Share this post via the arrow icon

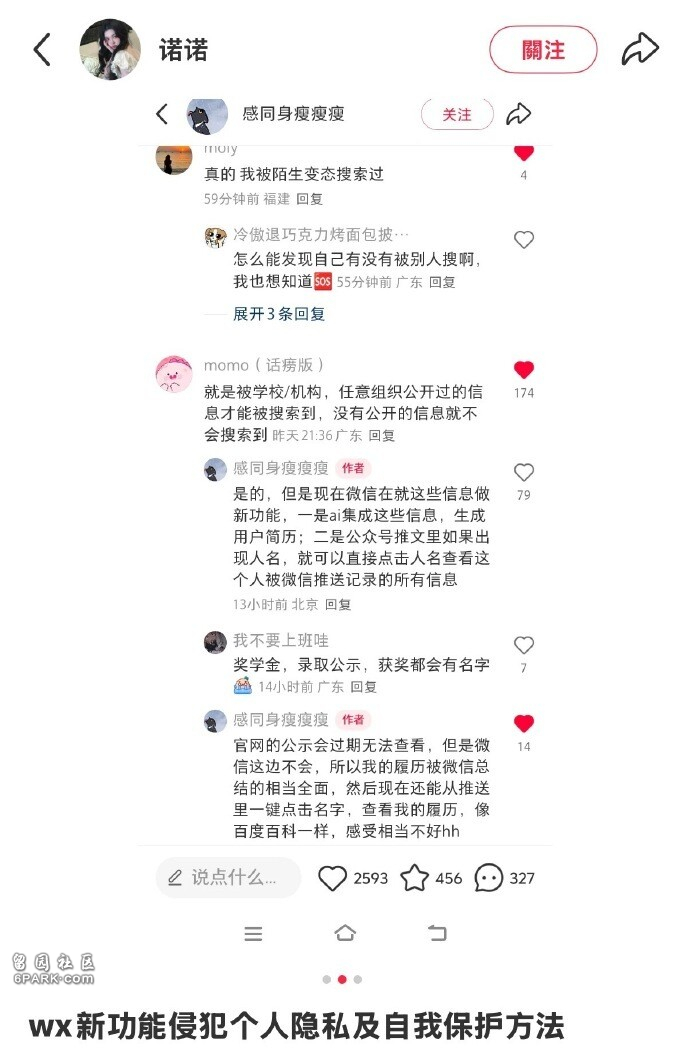coord(640,49)
